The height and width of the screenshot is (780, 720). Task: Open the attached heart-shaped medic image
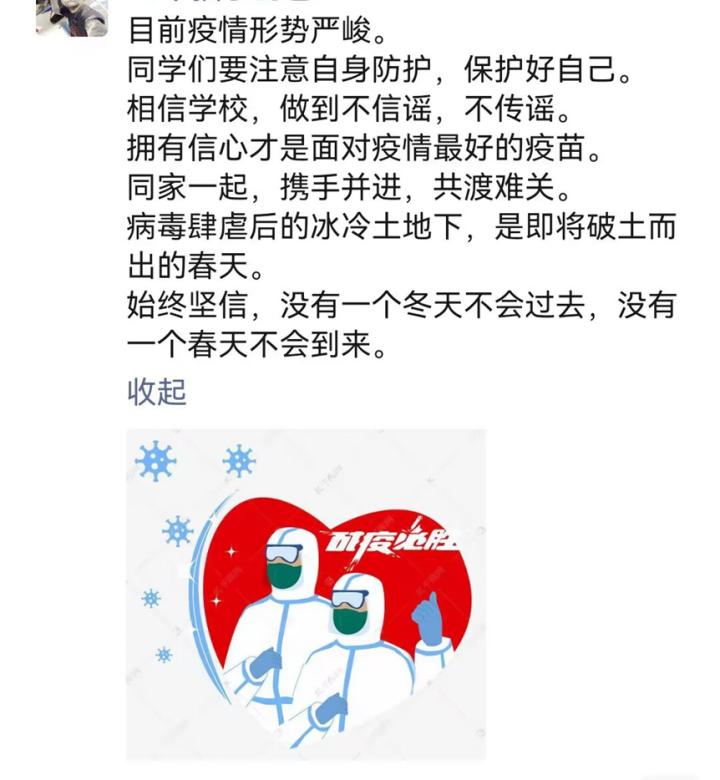pos(306,596)
